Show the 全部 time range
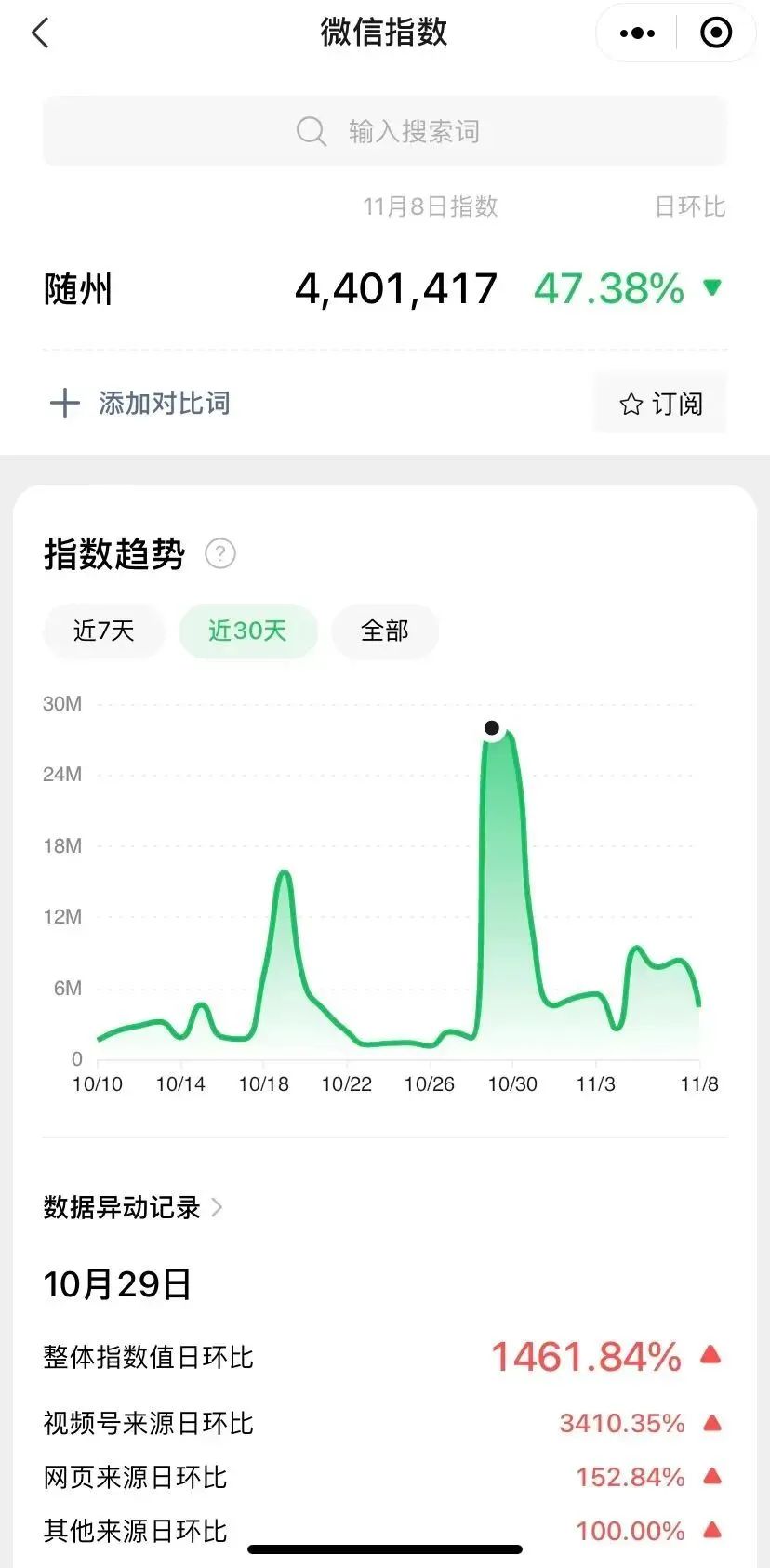The height and width of the screenshot is (1568, 770). point(384,631)
